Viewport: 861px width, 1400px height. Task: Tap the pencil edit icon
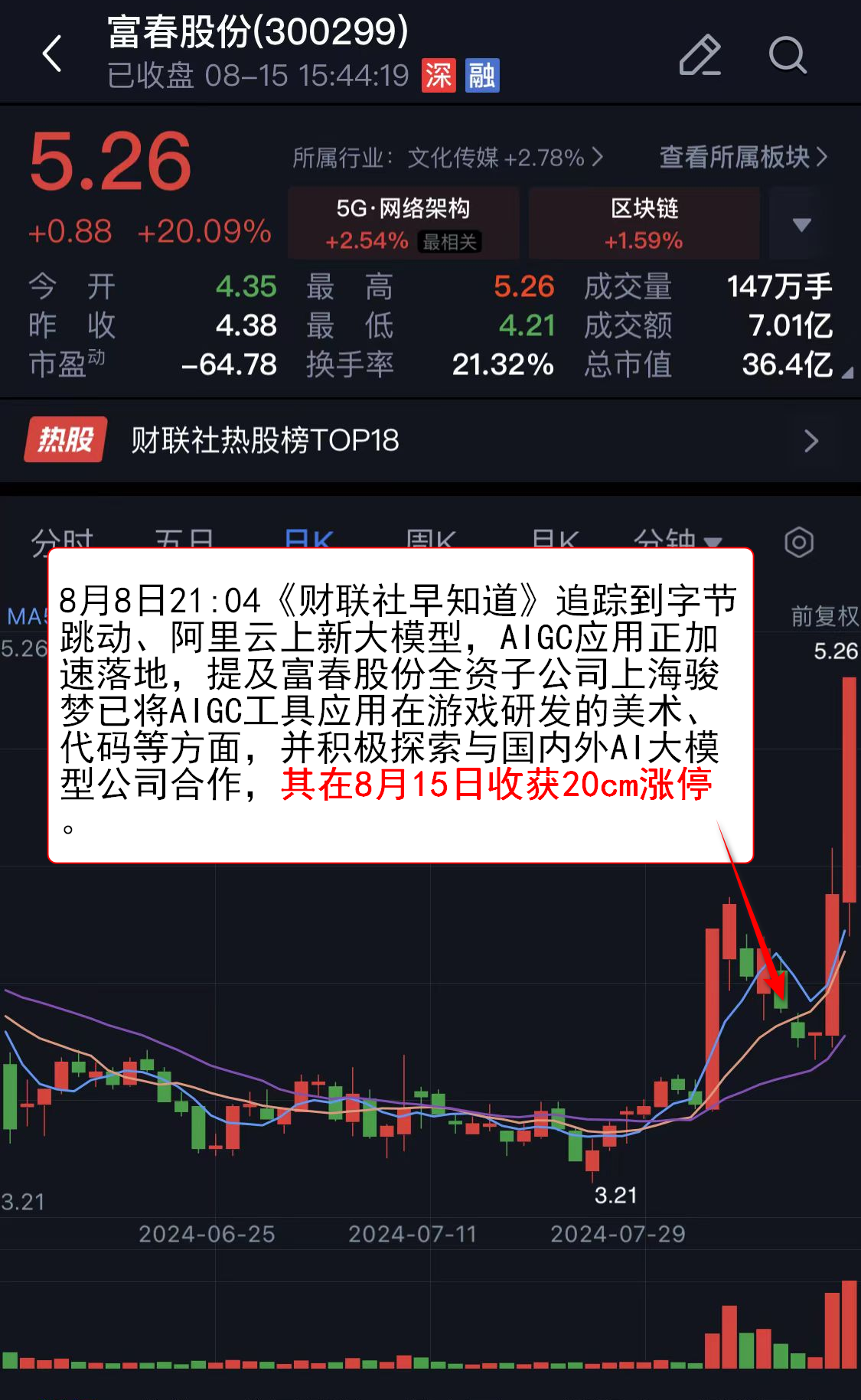point(700,55)
